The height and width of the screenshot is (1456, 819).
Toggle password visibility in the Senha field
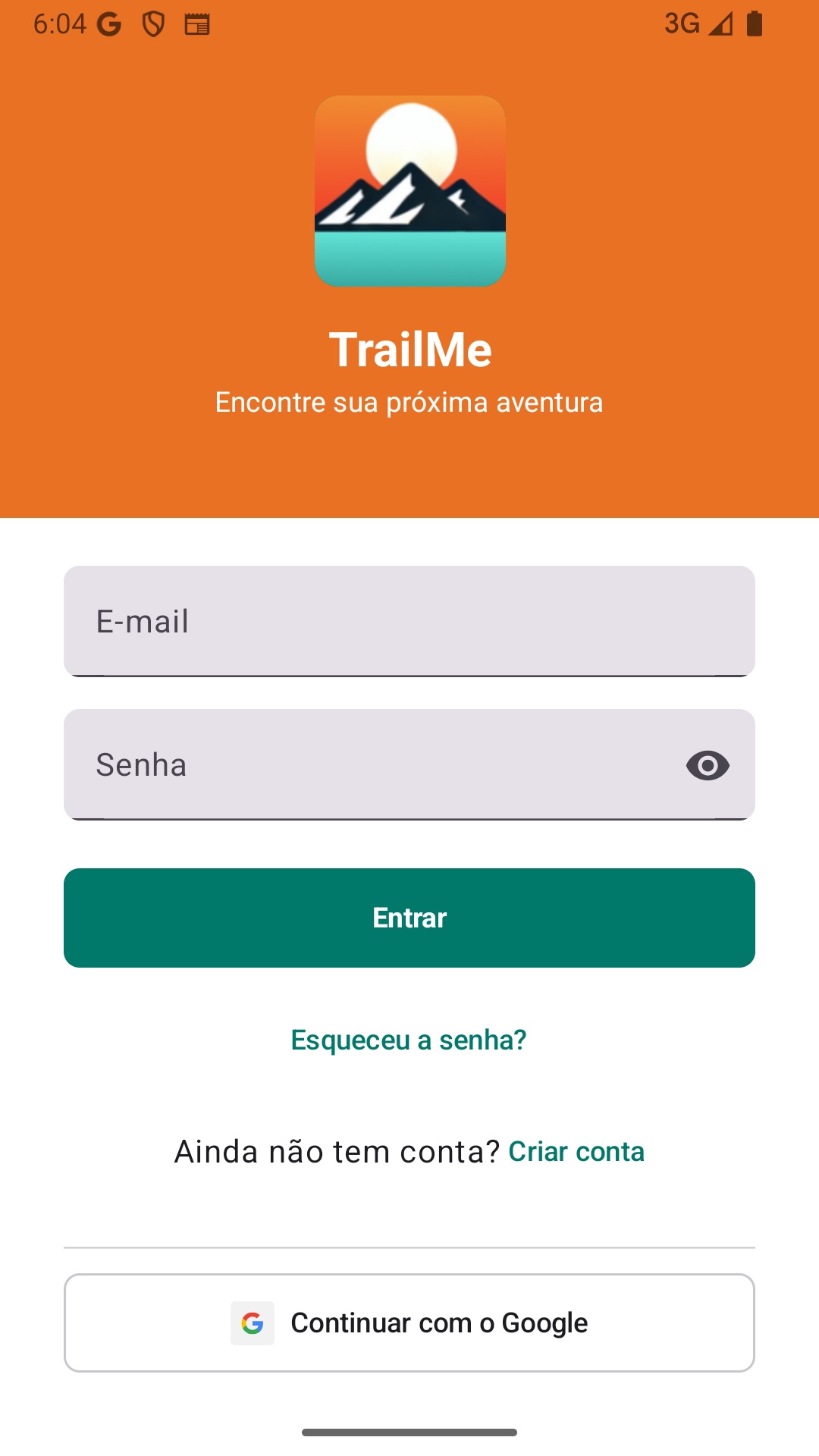[x=705, y=764]
